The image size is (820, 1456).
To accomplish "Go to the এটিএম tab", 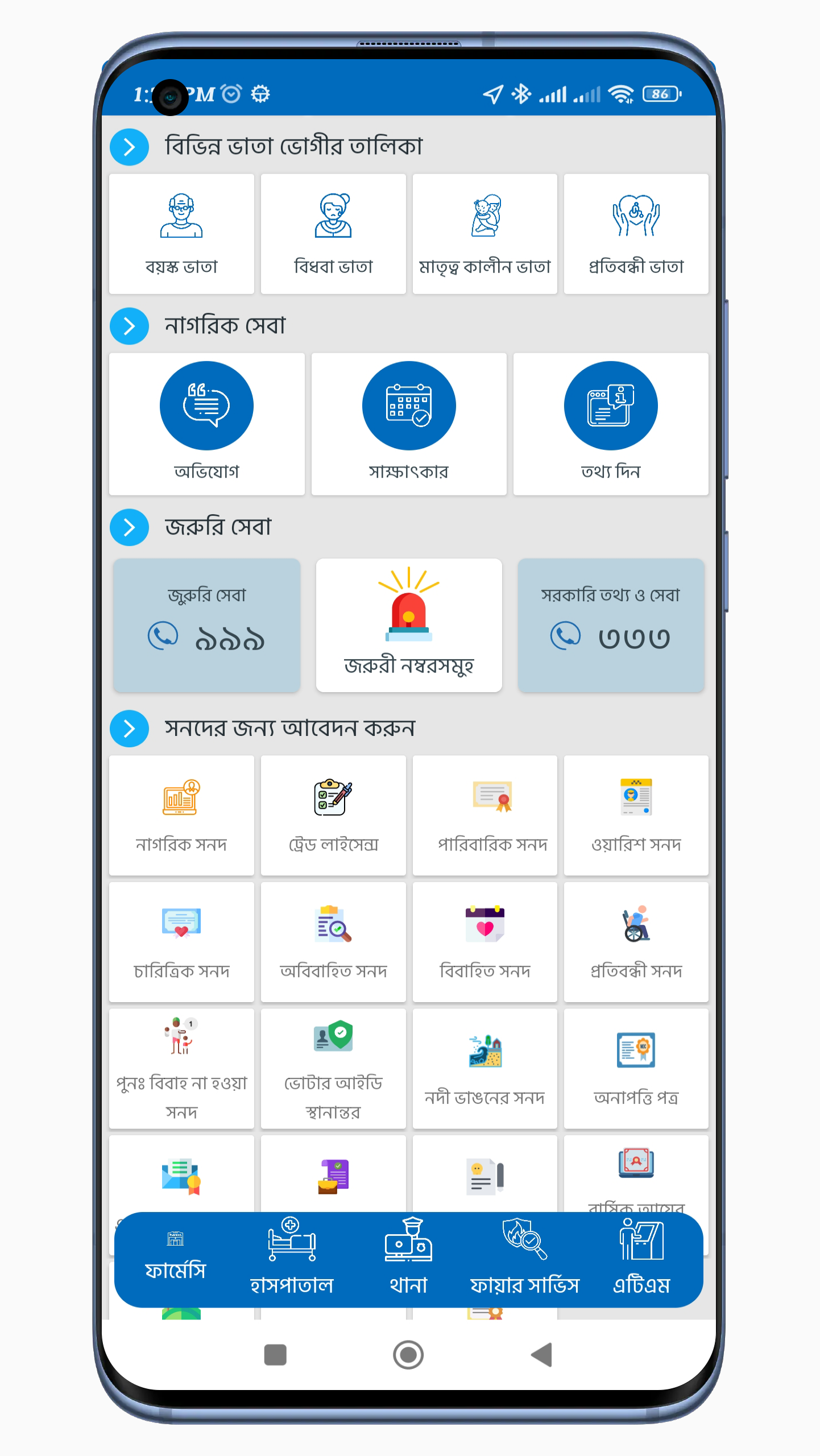I will point(641,1259).
